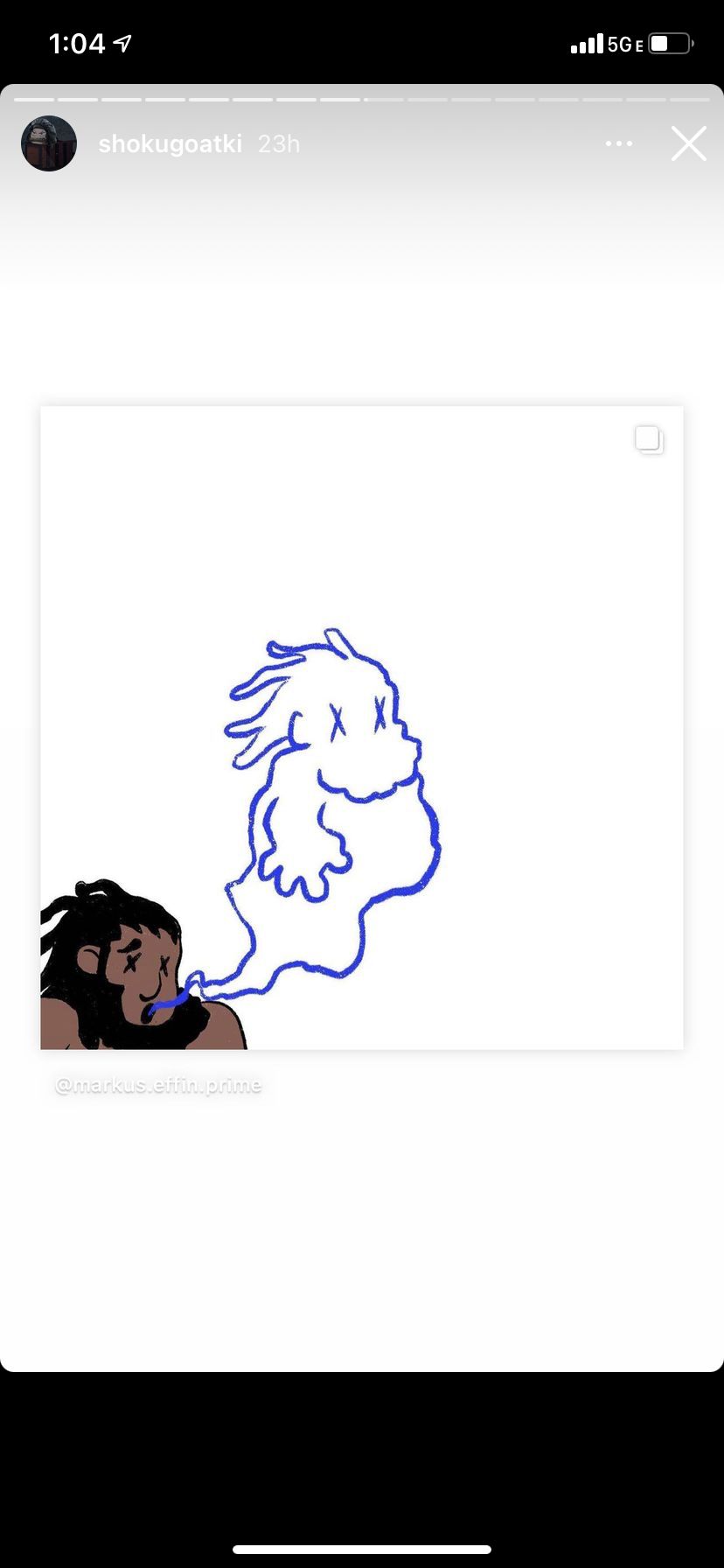
Task: Open shokugoatki's profile picture
Action: pos(49,143)
